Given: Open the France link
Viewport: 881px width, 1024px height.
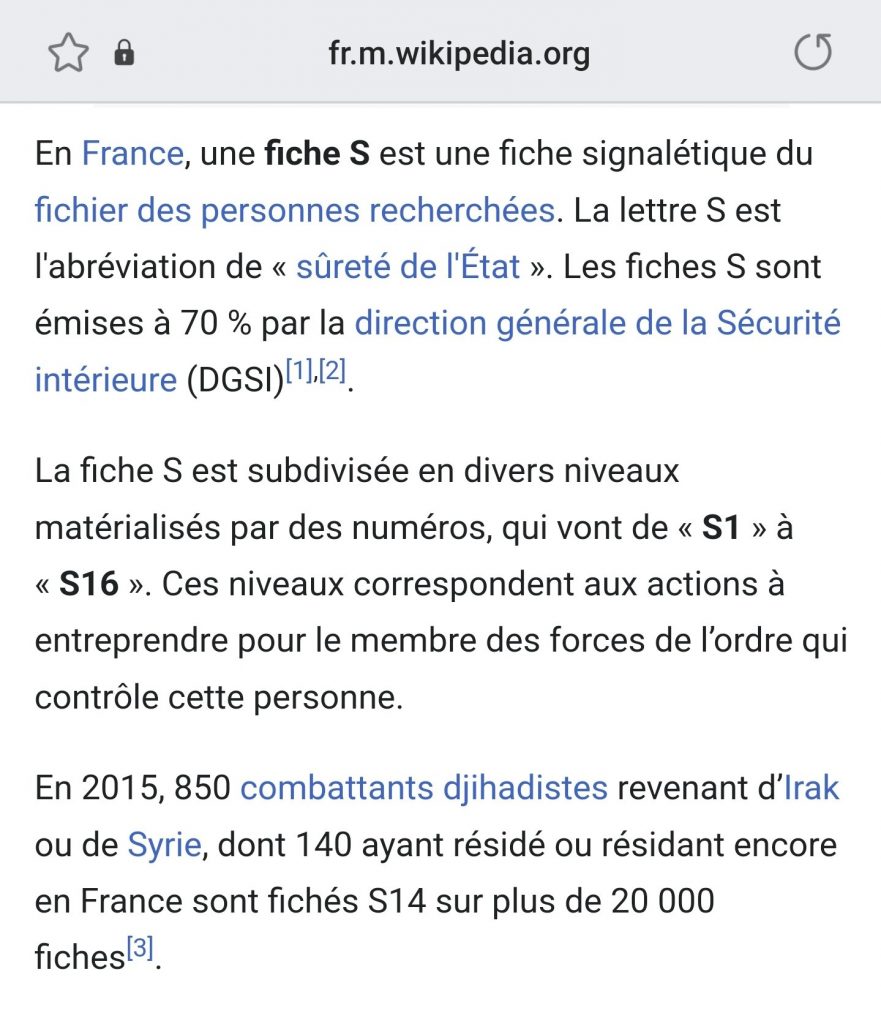Looking at the screenshot, I should point(133,153).
